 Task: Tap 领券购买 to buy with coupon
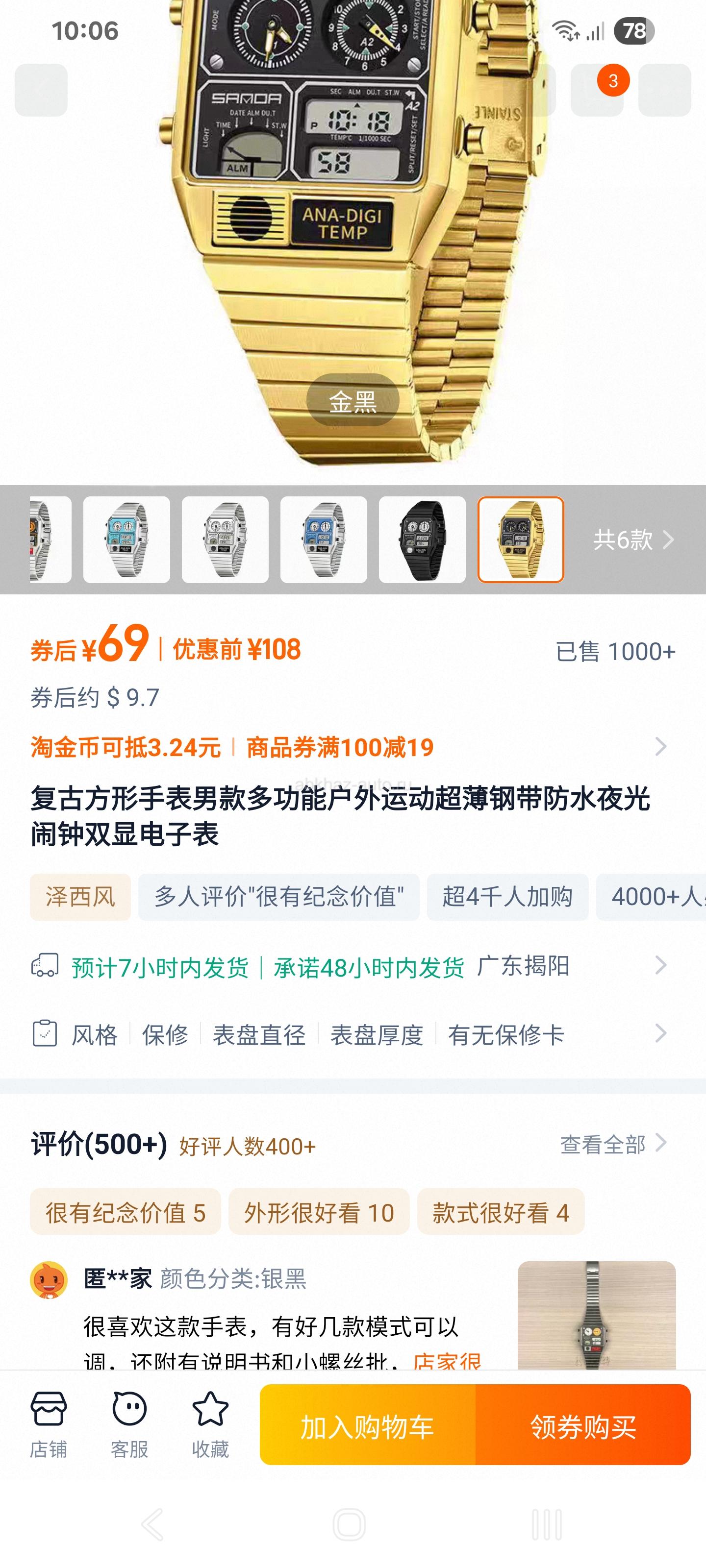pos(583,1425)
